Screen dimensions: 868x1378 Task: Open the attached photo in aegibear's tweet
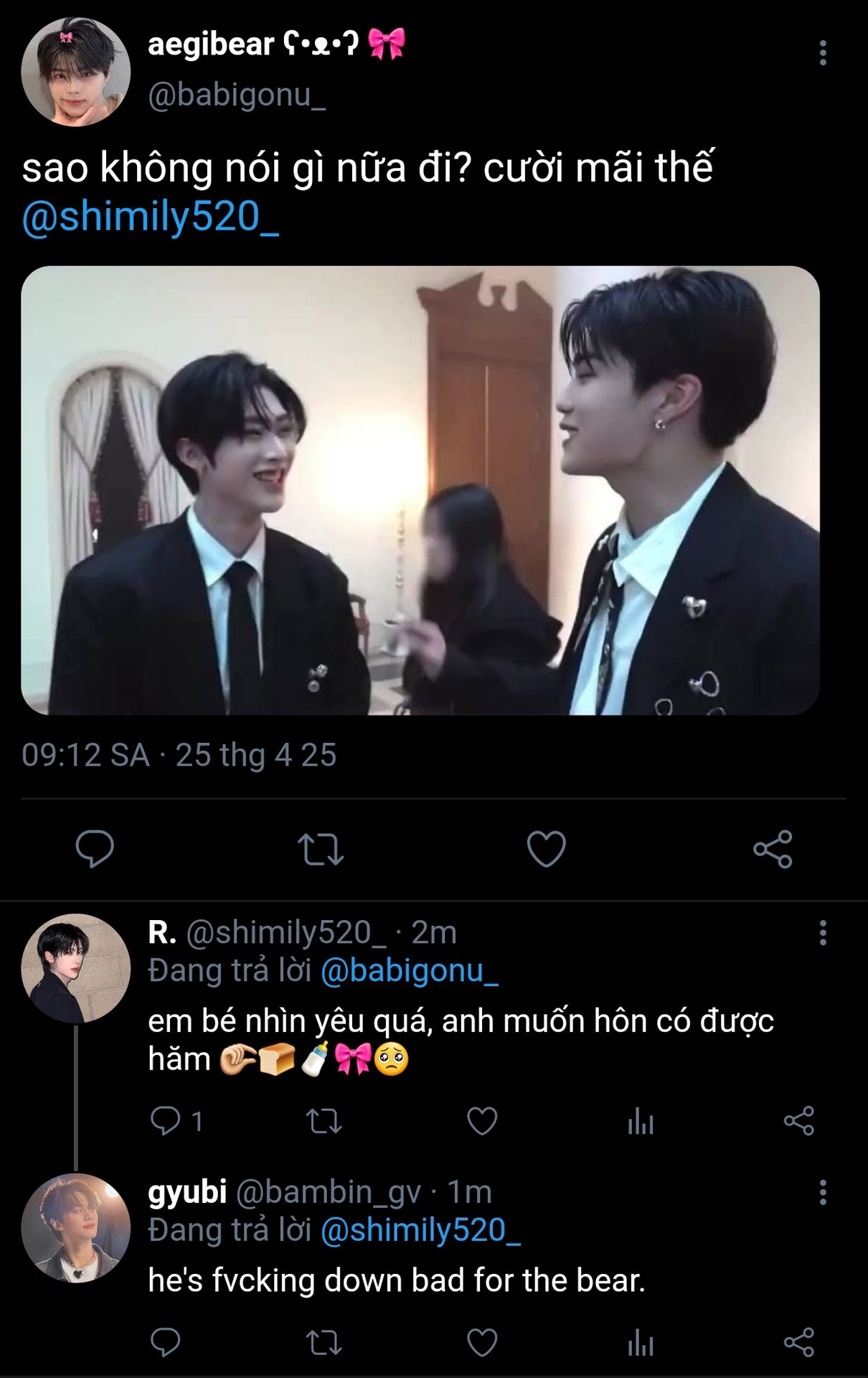[420, 490]
